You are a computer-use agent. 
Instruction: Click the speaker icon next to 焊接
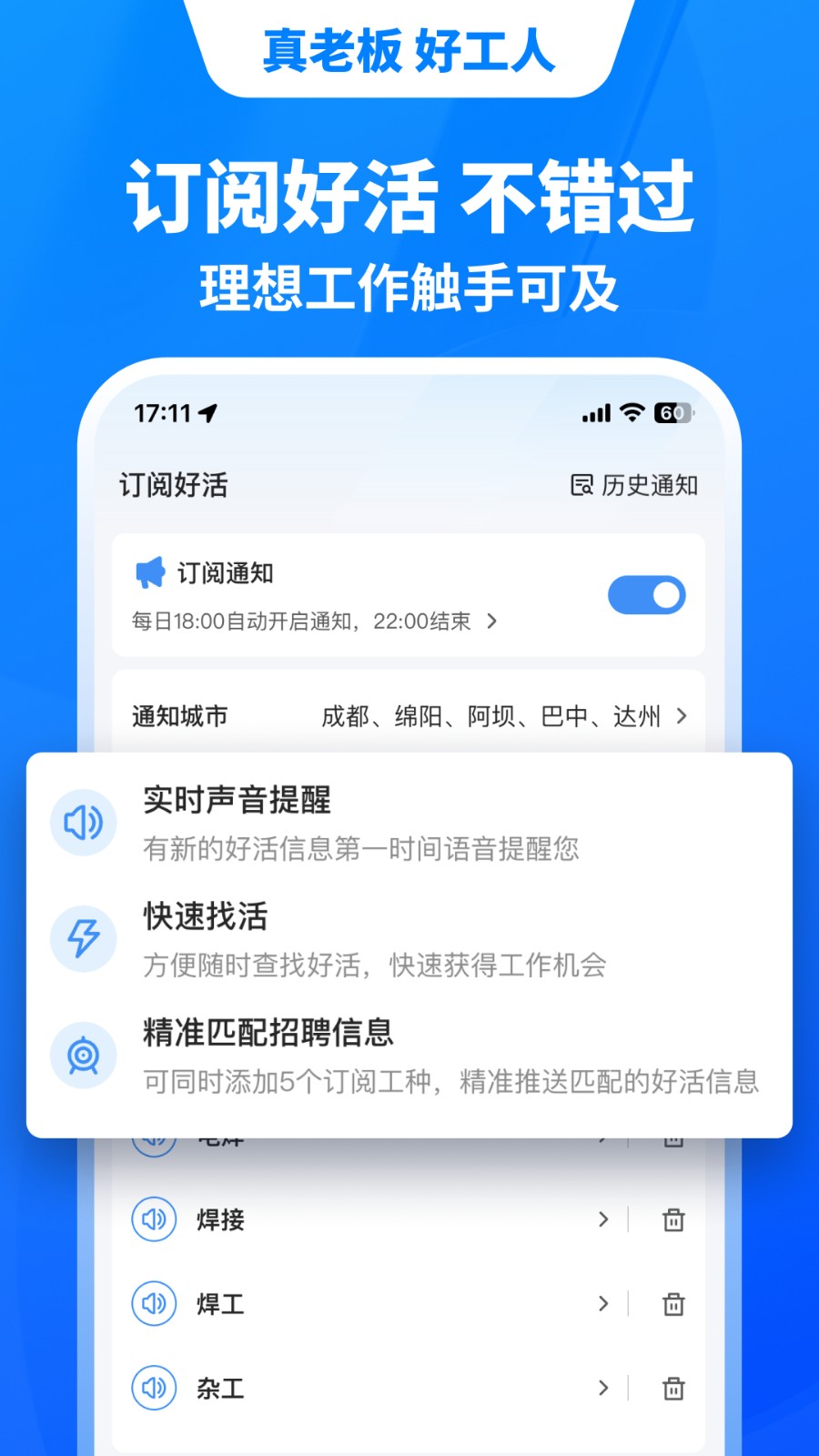154,1218
